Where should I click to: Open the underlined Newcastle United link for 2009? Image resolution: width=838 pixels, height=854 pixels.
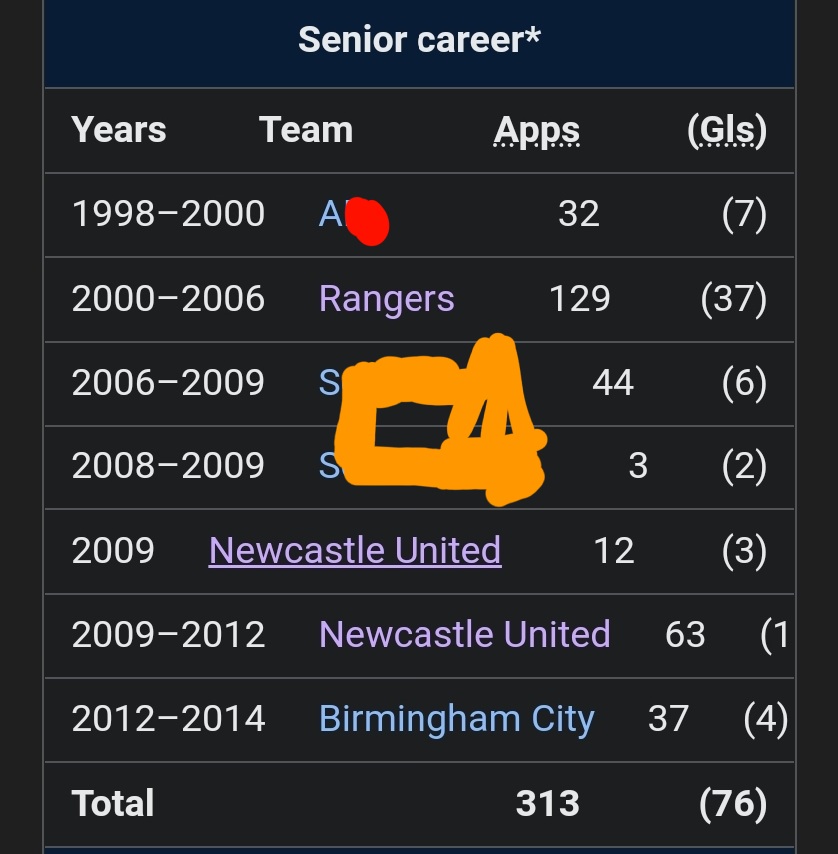[x=355, y=550]
